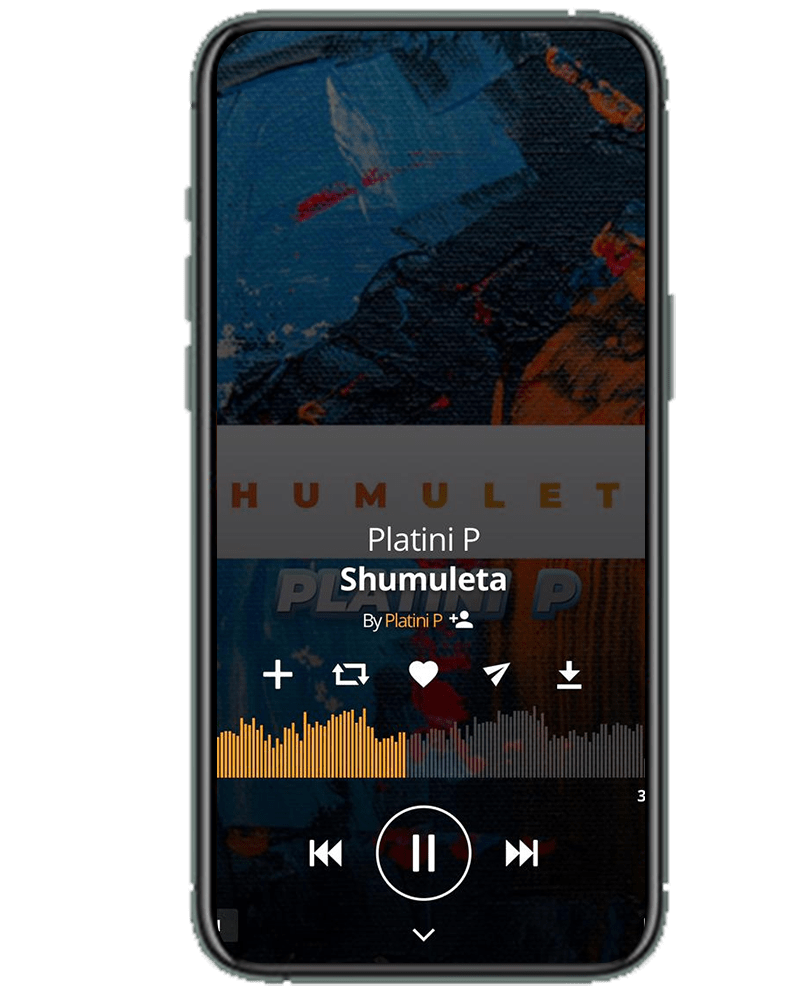Download the Shumuleta track
The height and width of the screenshot is (1006, 806).
tap(569, 677)
